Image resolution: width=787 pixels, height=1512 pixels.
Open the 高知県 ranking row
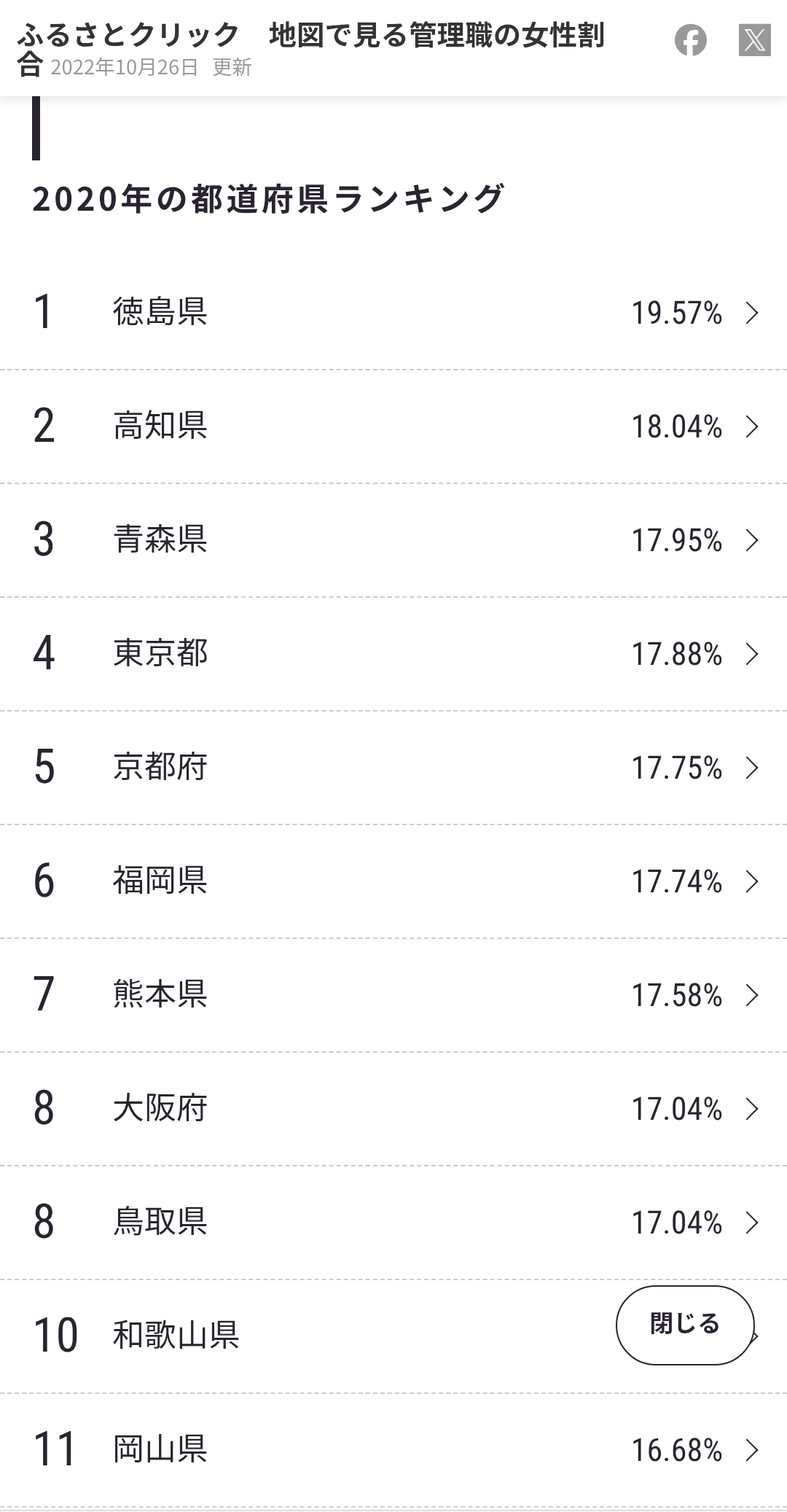pos(393,426)
